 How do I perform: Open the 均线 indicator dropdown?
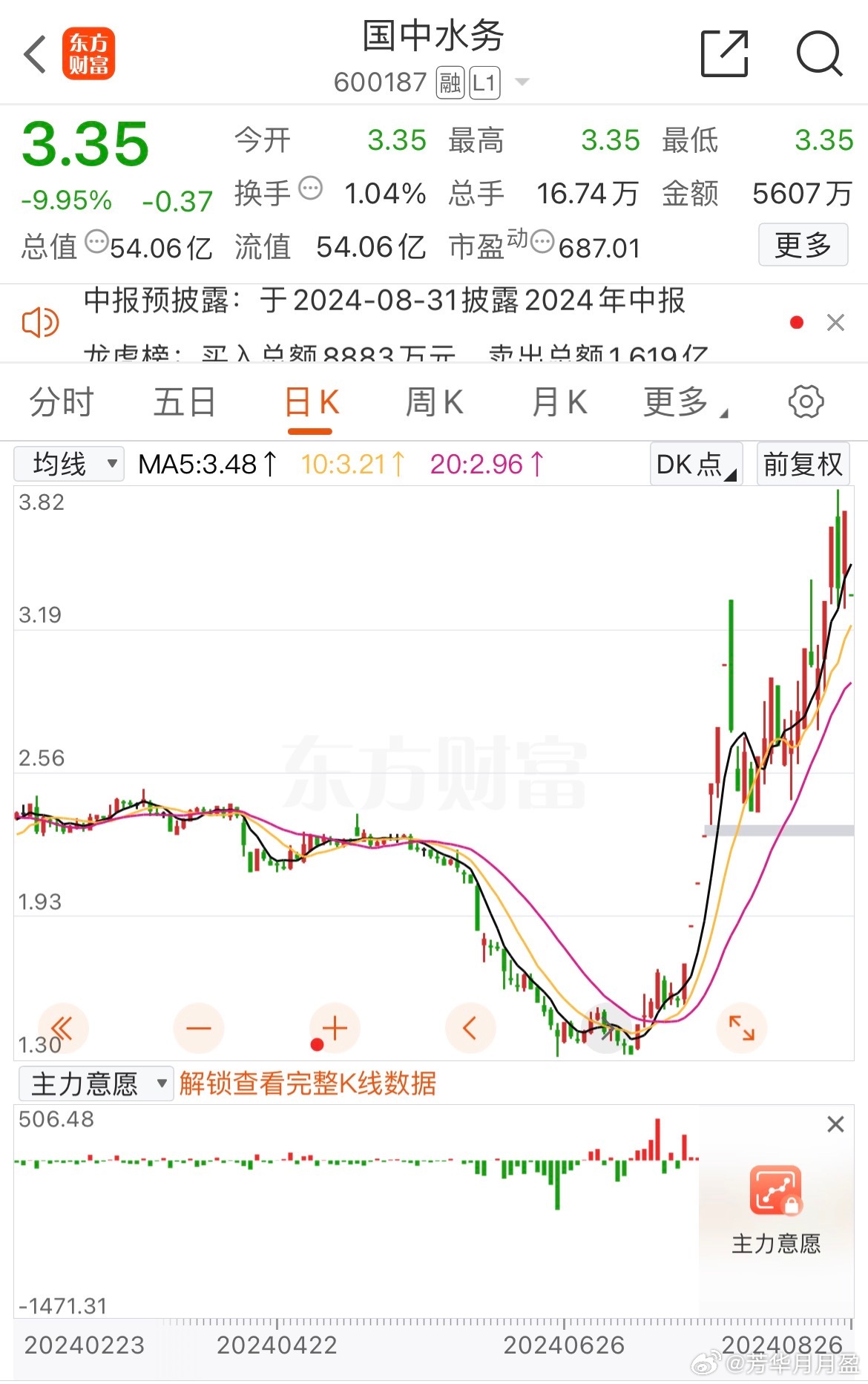pyautogui.click(x=68, y=463)
